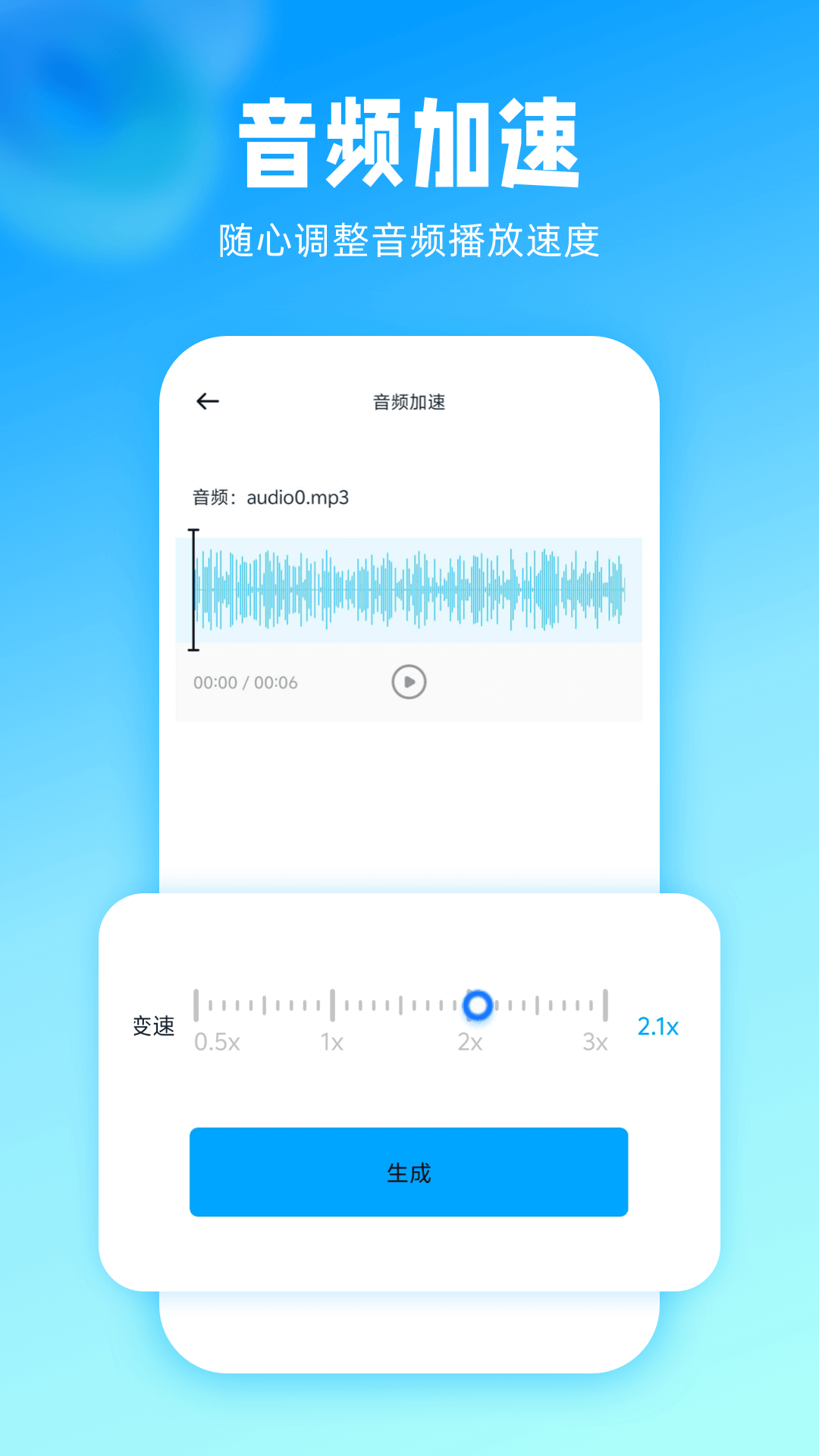The height and width of the screenshot is (1456, 819).
Task: Click the 变速 label next to the slider
Action: click(x=153, y=1027)
